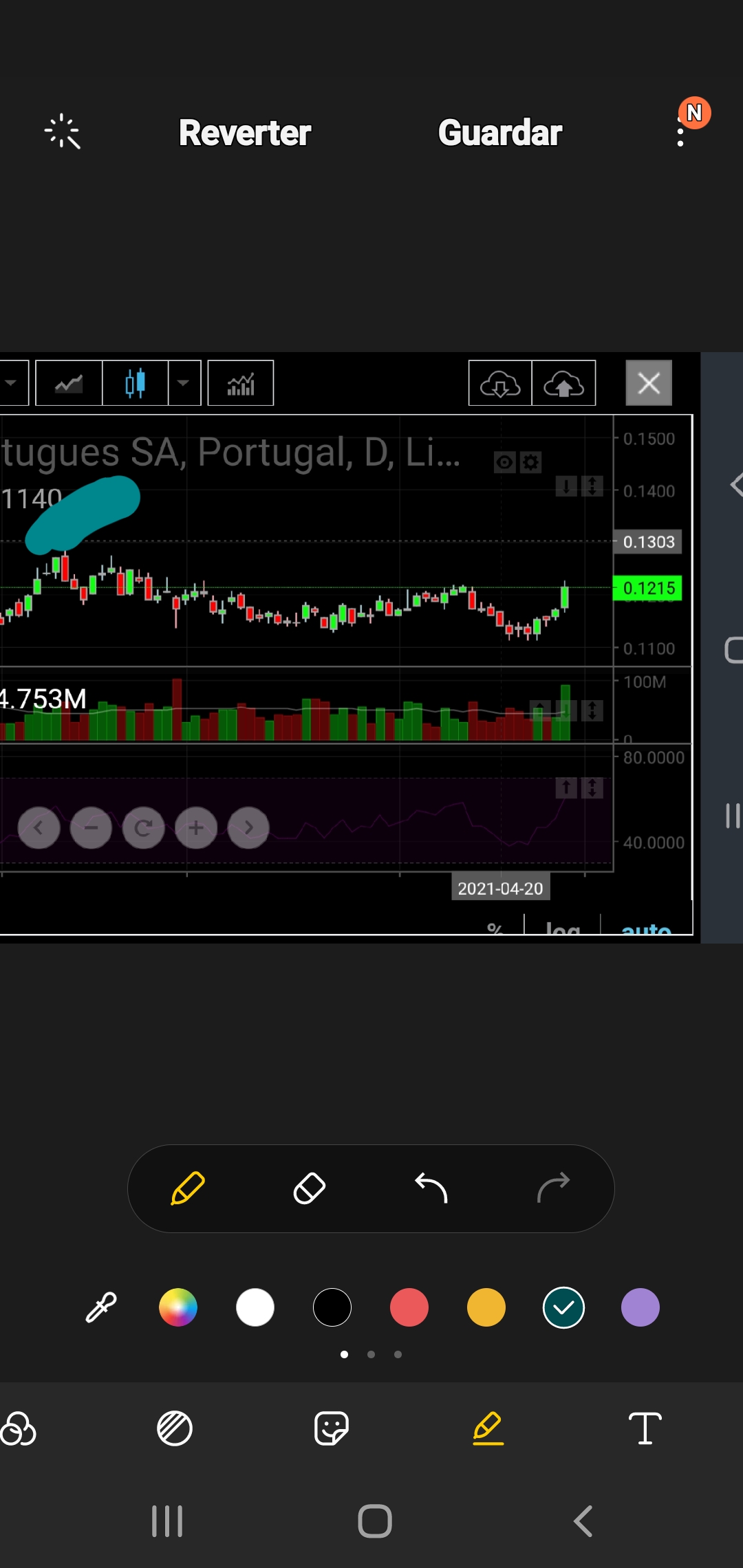Viewport: 743px width, 1568px height.
Task: Choose the purple pen color
Action: pyautogui.click(x=640, y=1307)
